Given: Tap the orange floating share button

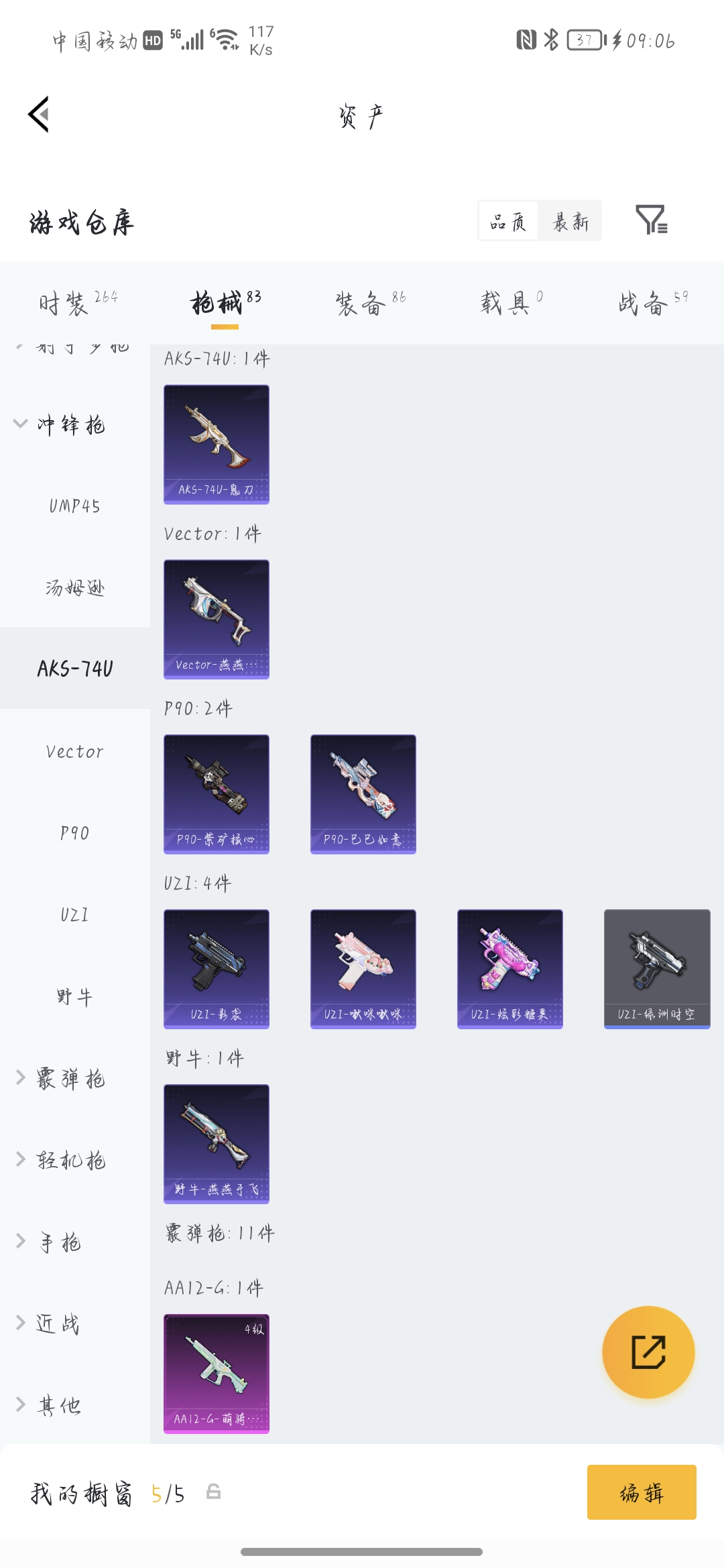Looking at the screenshot, I should 648,1352.
